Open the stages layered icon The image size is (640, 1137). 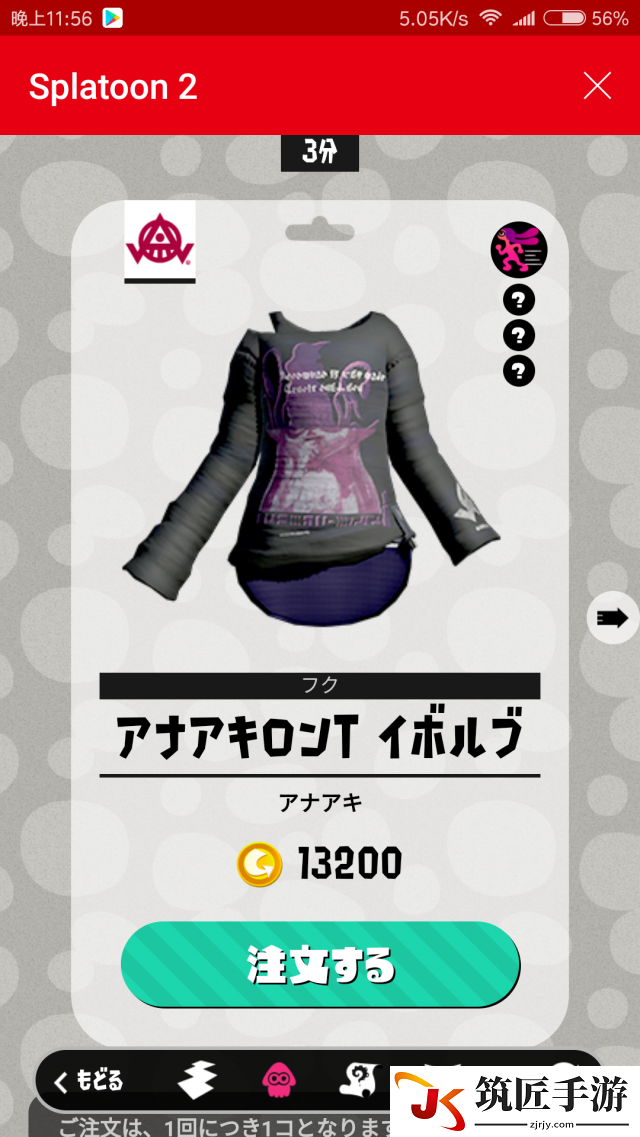coord(198,1080)
